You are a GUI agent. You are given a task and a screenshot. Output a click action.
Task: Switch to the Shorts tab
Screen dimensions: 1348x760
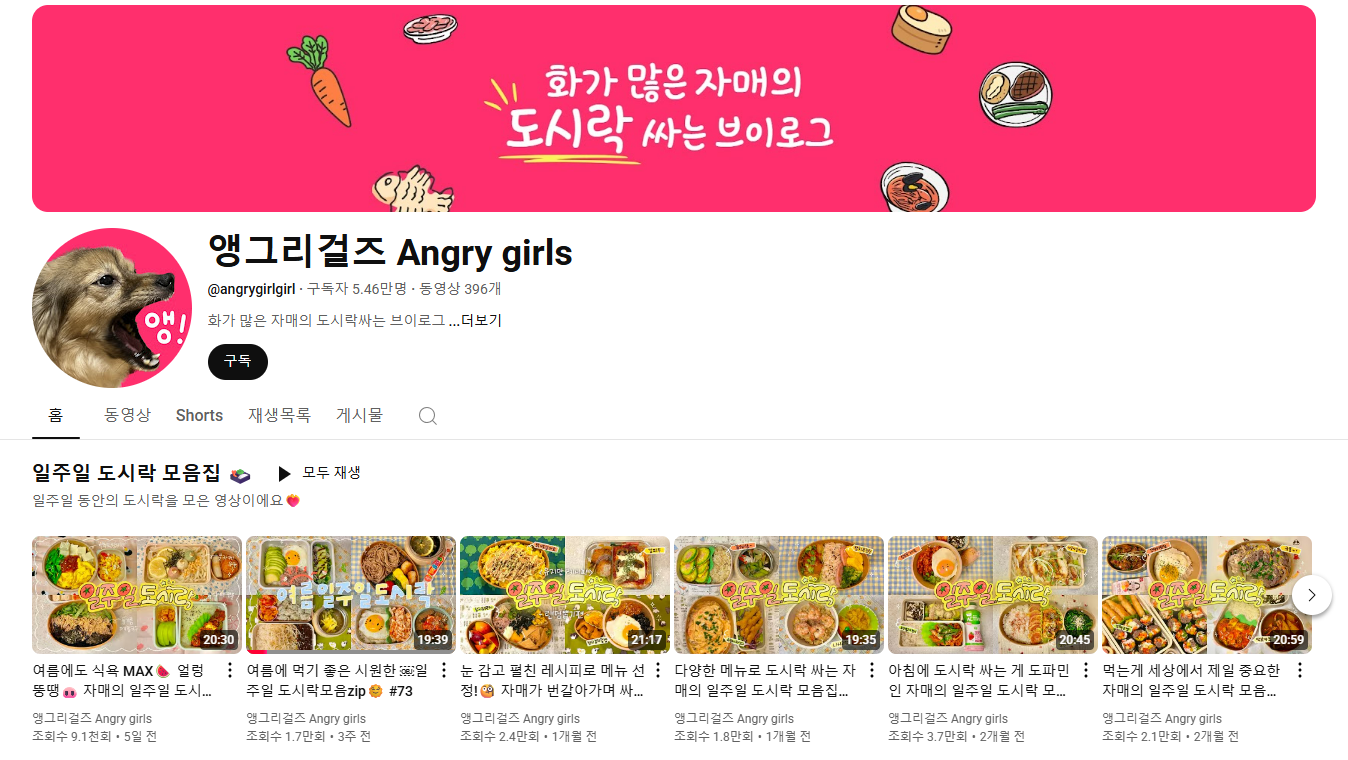(x=199, y=415)
